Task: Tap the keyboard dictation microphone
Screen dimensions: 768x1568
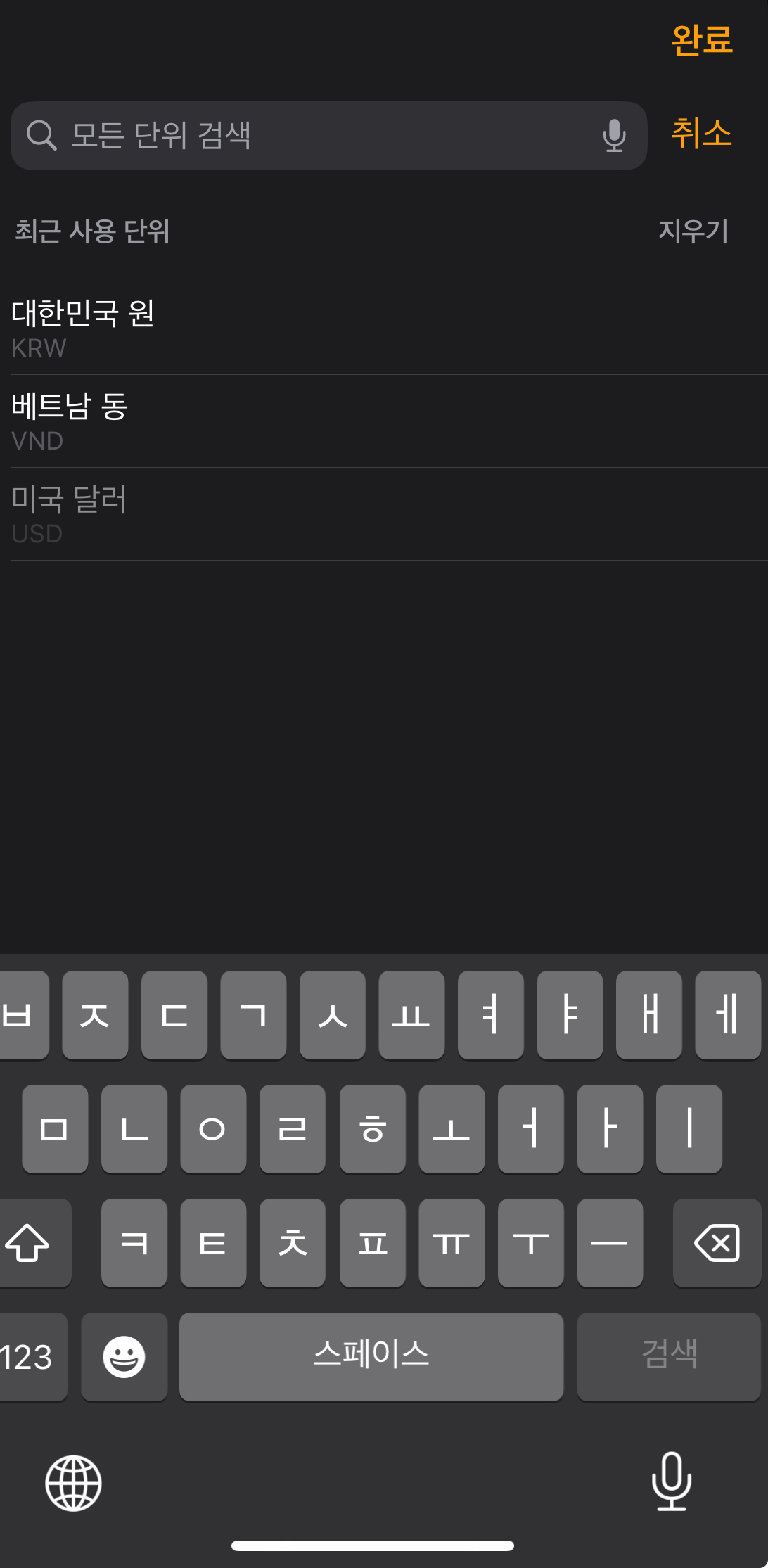Action: (672, 1481)
